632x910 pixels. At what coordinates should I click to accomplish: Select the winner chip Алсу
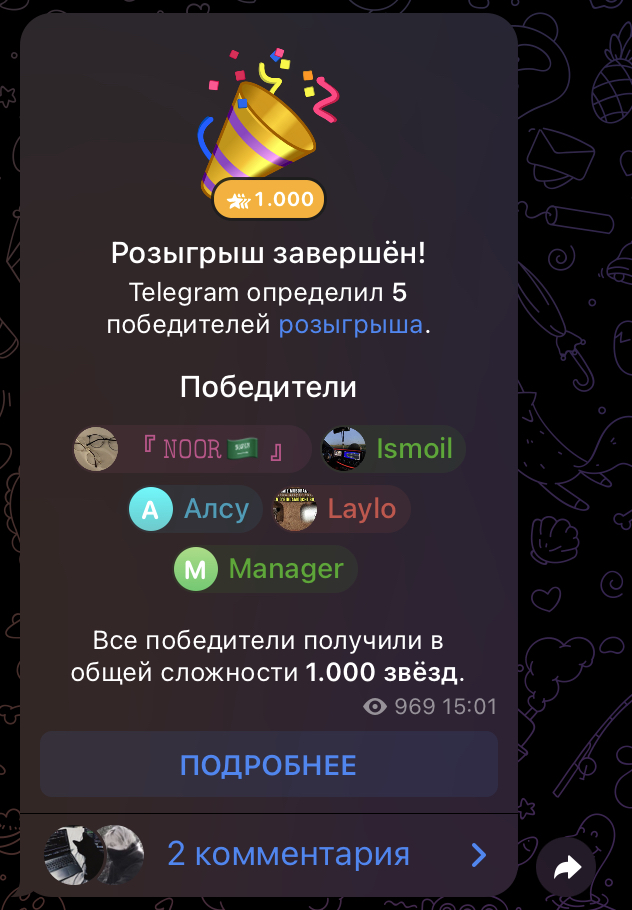(x=195, y=510)
